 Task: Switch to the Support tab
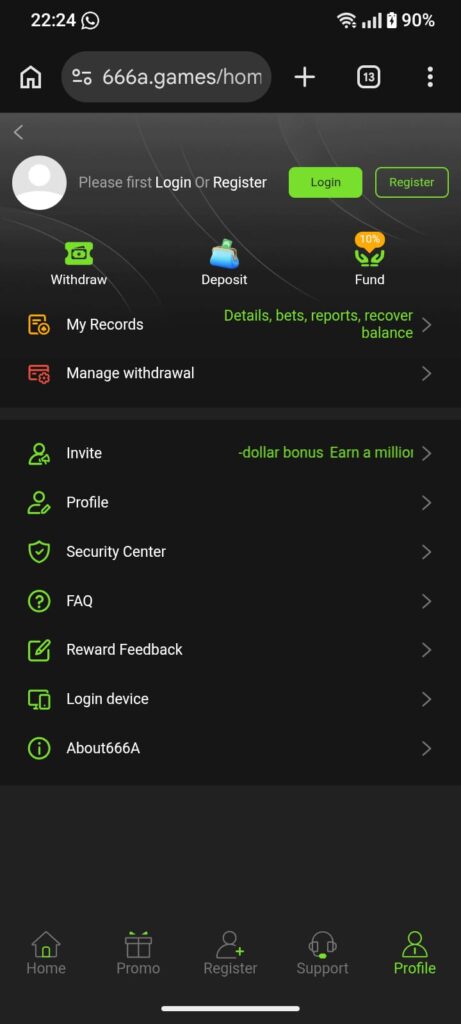coord(323,954)
